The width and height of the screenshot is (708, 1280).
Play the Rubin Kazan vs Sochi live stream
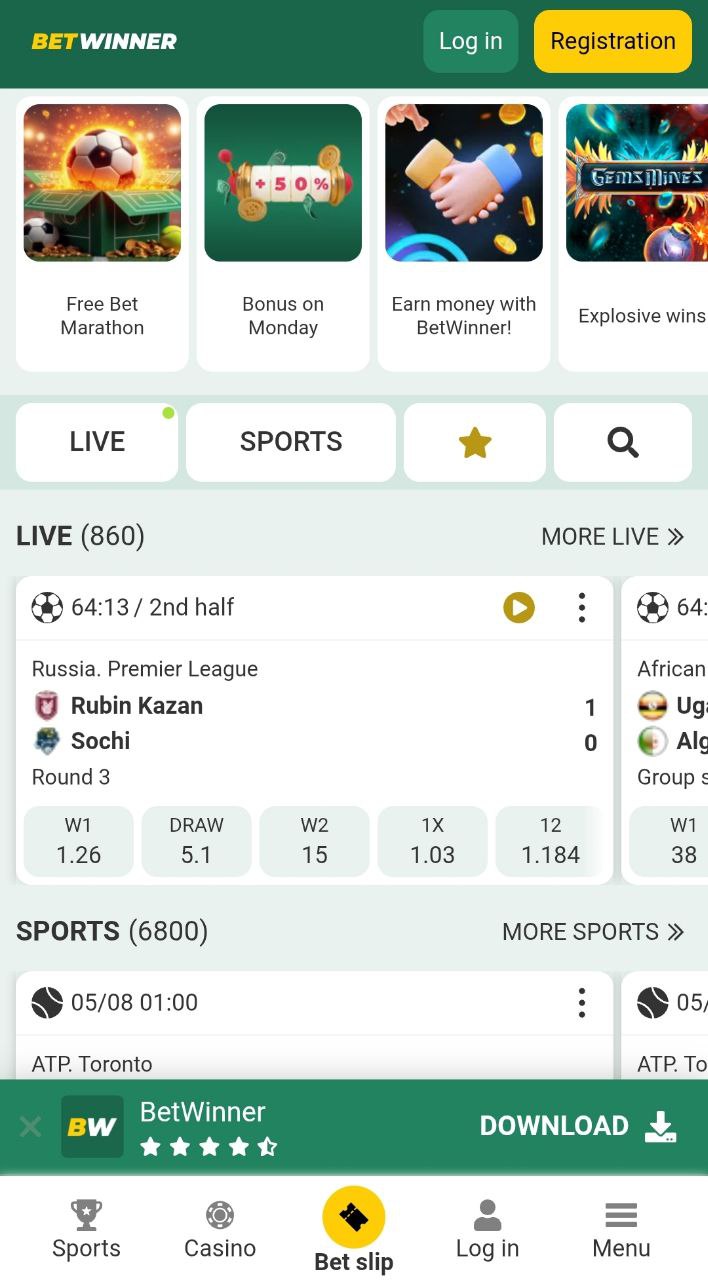[518, 607]
